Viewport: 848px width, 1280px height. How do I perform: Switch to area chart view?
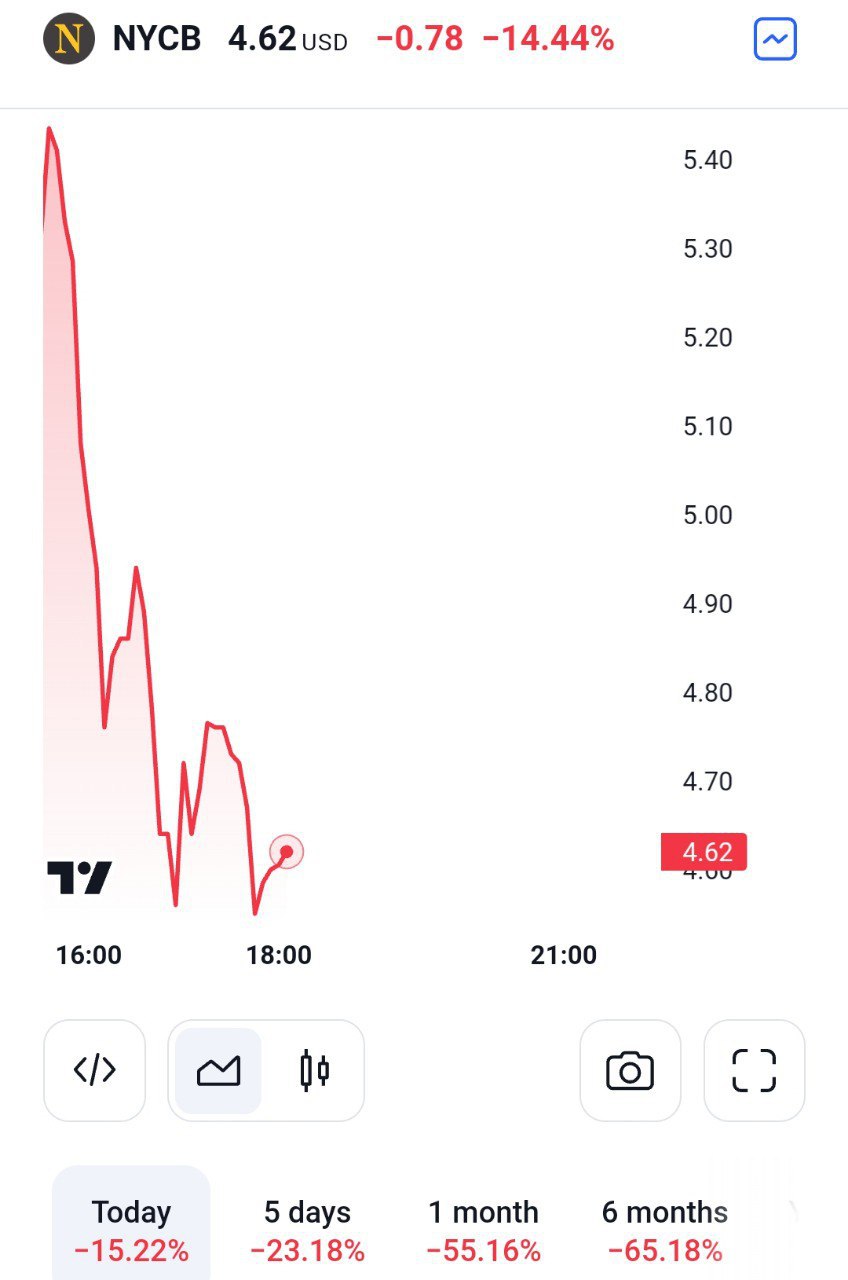tap(218, 1070)
